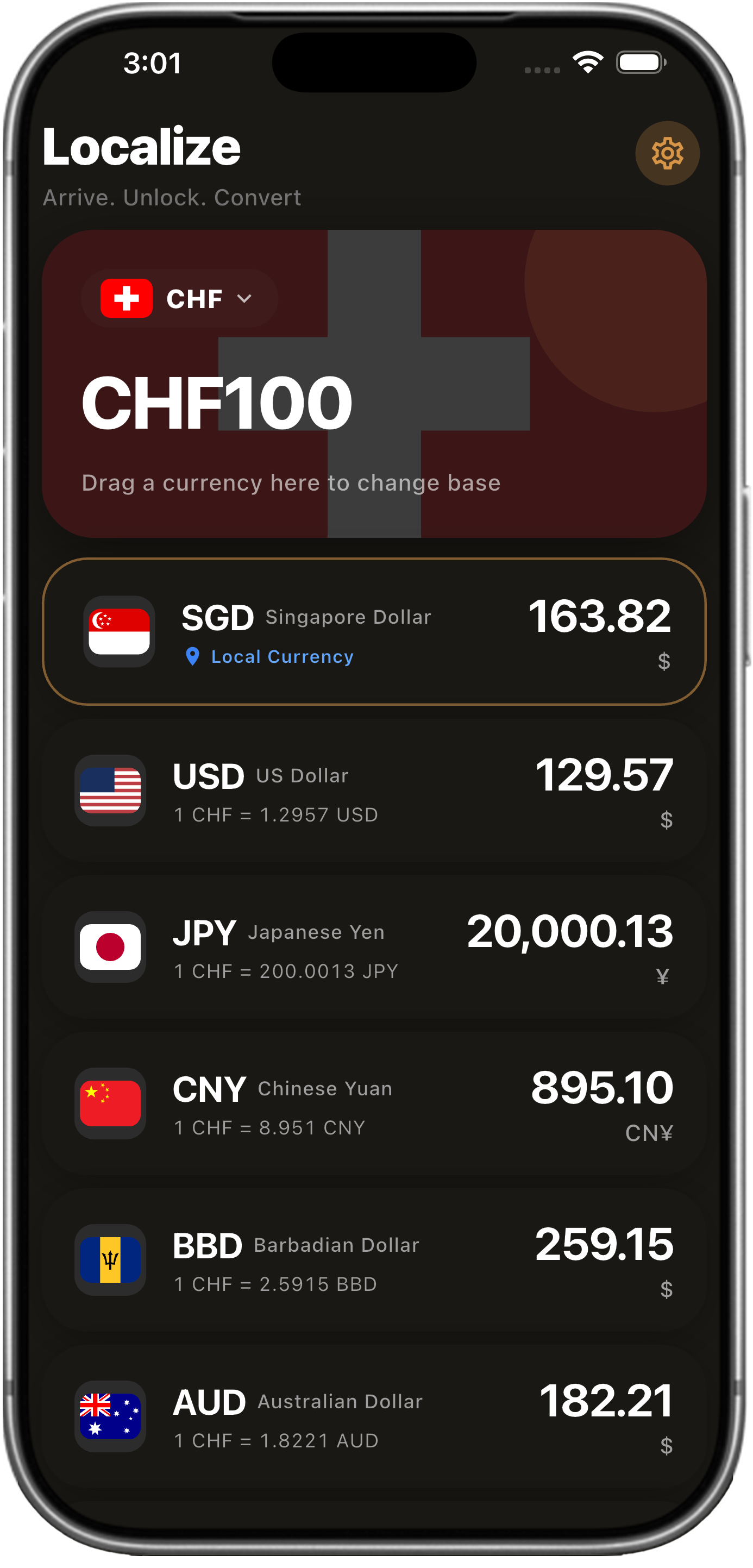Tap the CHF100 amount to edit it

217,400
